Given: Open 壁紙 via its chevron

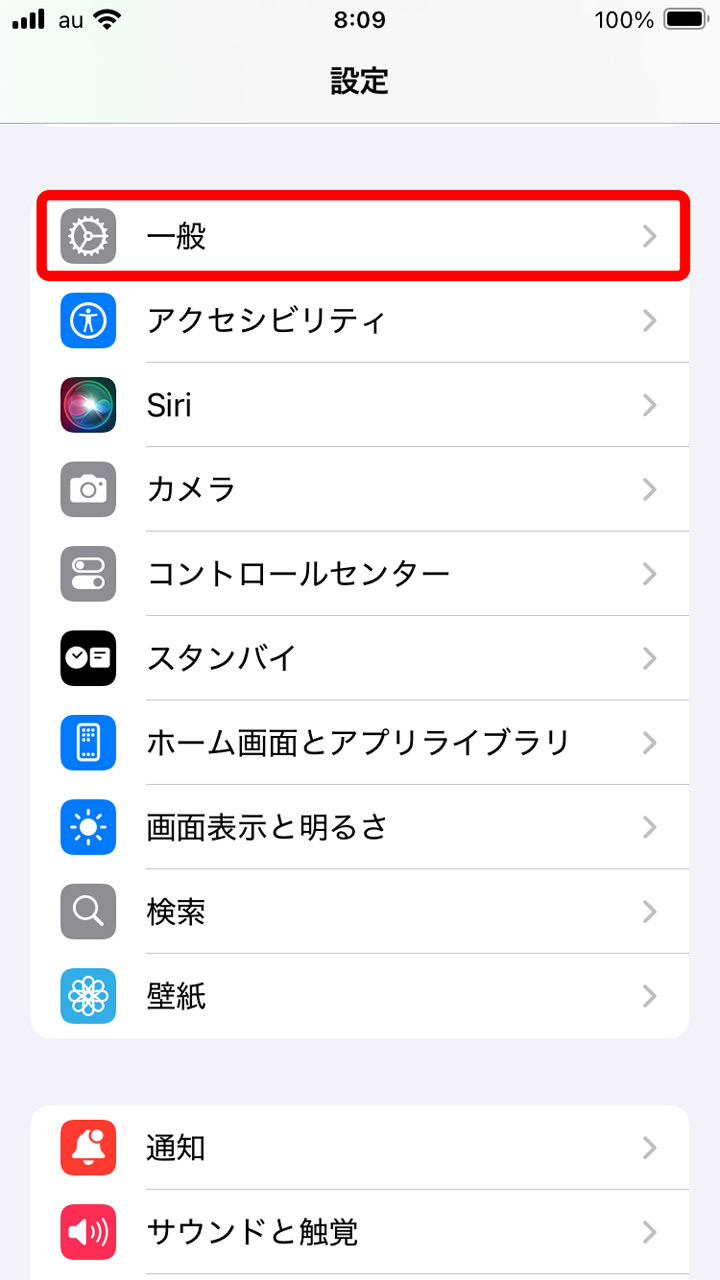Looking at the screenshot, I should [650, 996].
